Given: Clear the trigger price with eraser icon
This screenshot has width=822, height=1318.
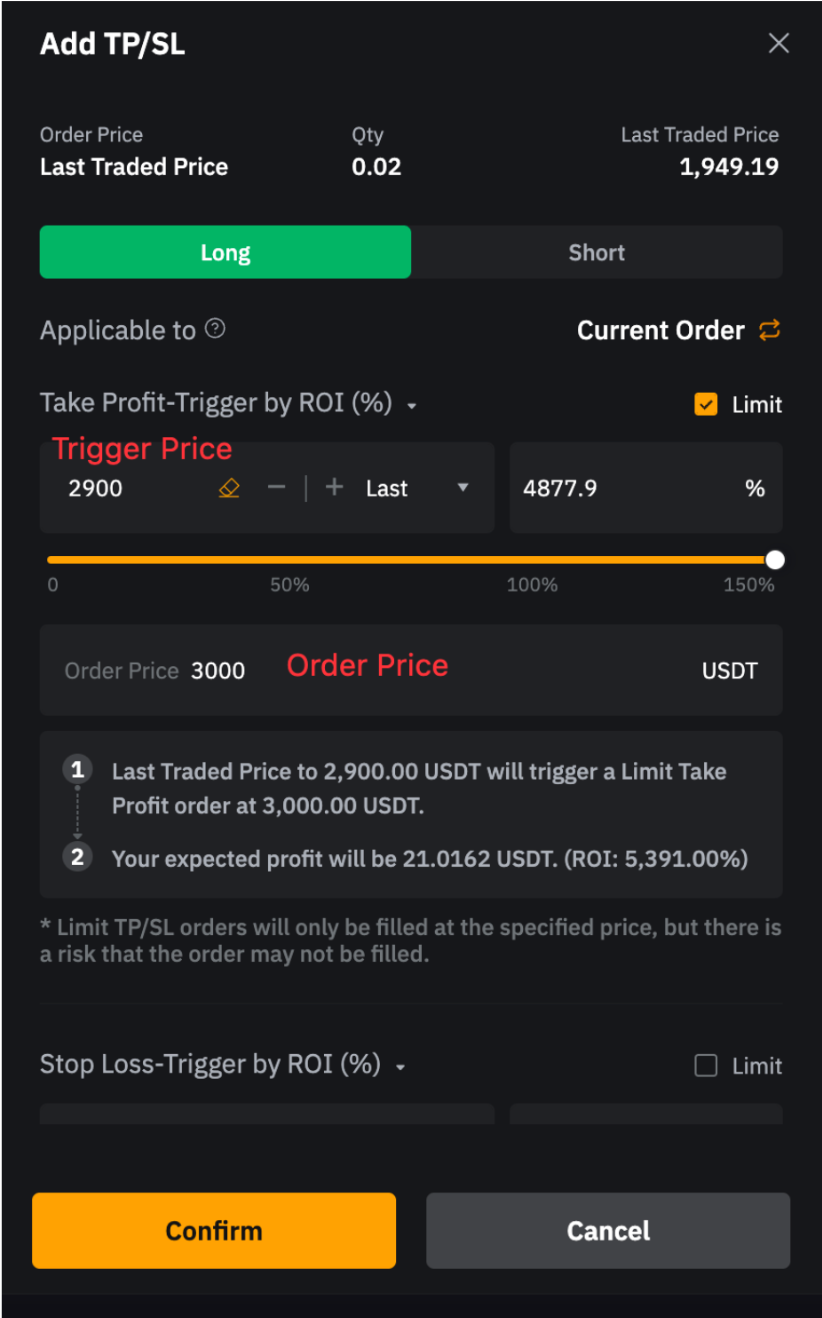Looking at the screenshot, I should coord(229,488).
